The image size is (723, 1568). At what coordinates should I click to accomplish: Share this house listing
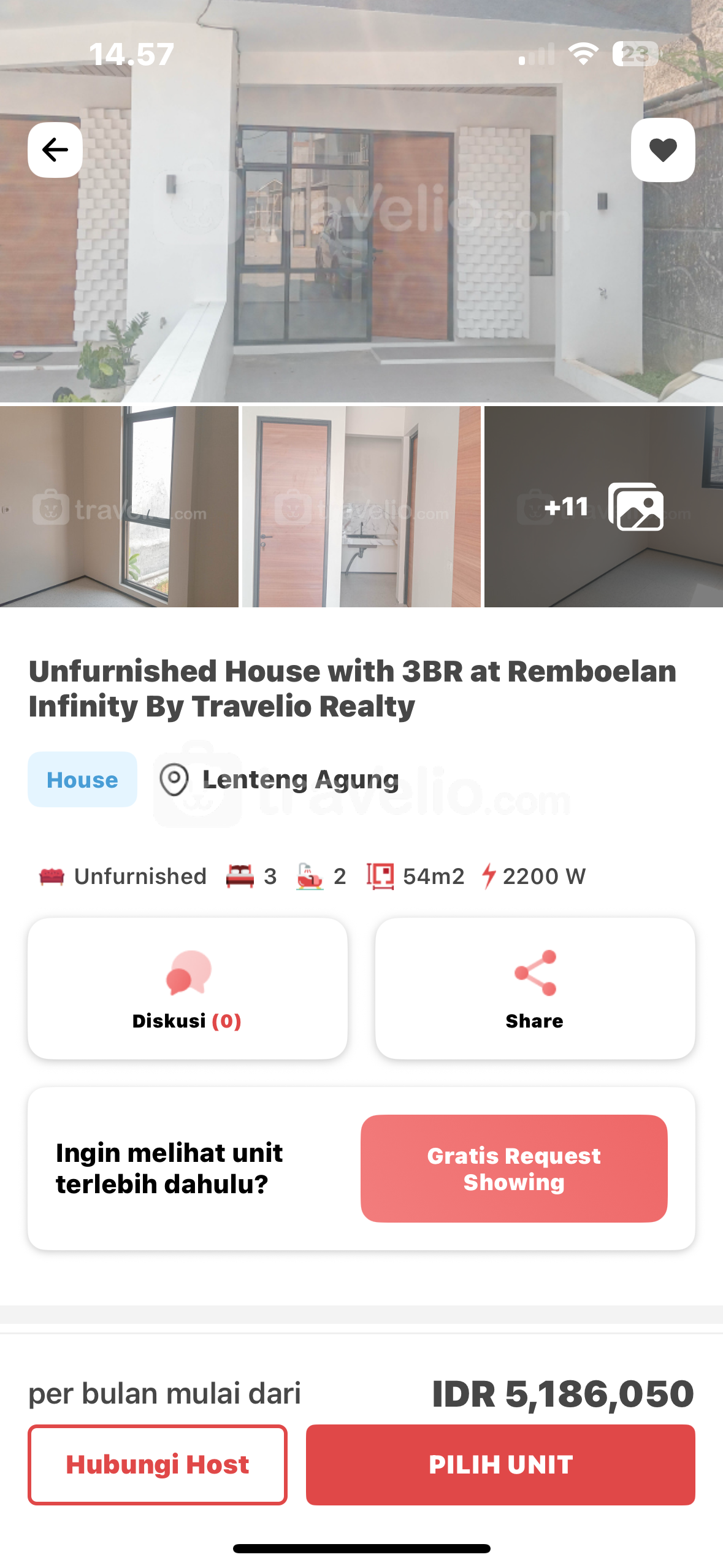[535, 988]
